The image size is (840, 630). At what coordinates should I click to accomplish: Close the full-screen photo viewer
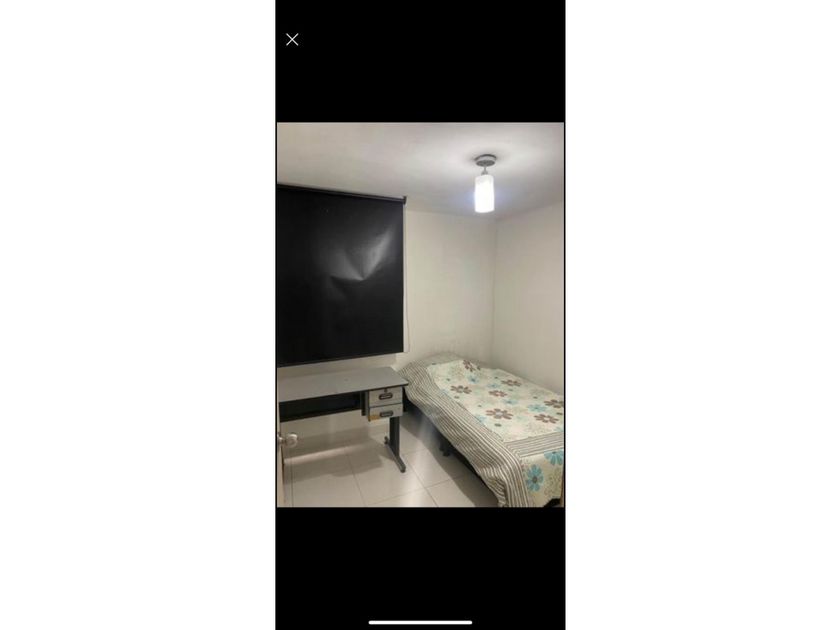pyautogui.click(x=292, y=40)
